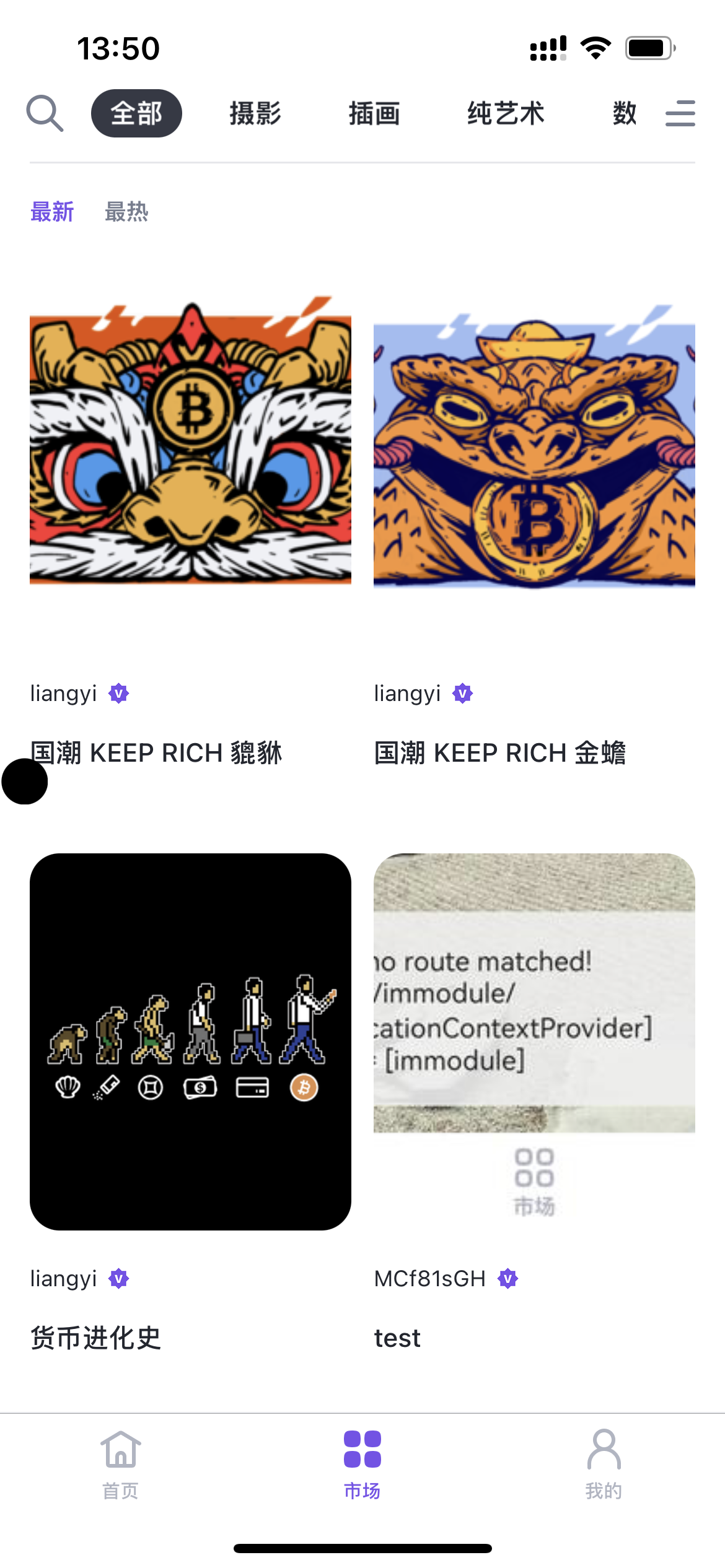725x1568 pixels.
Task: Select the 全部 category chip
Action: 136,113
